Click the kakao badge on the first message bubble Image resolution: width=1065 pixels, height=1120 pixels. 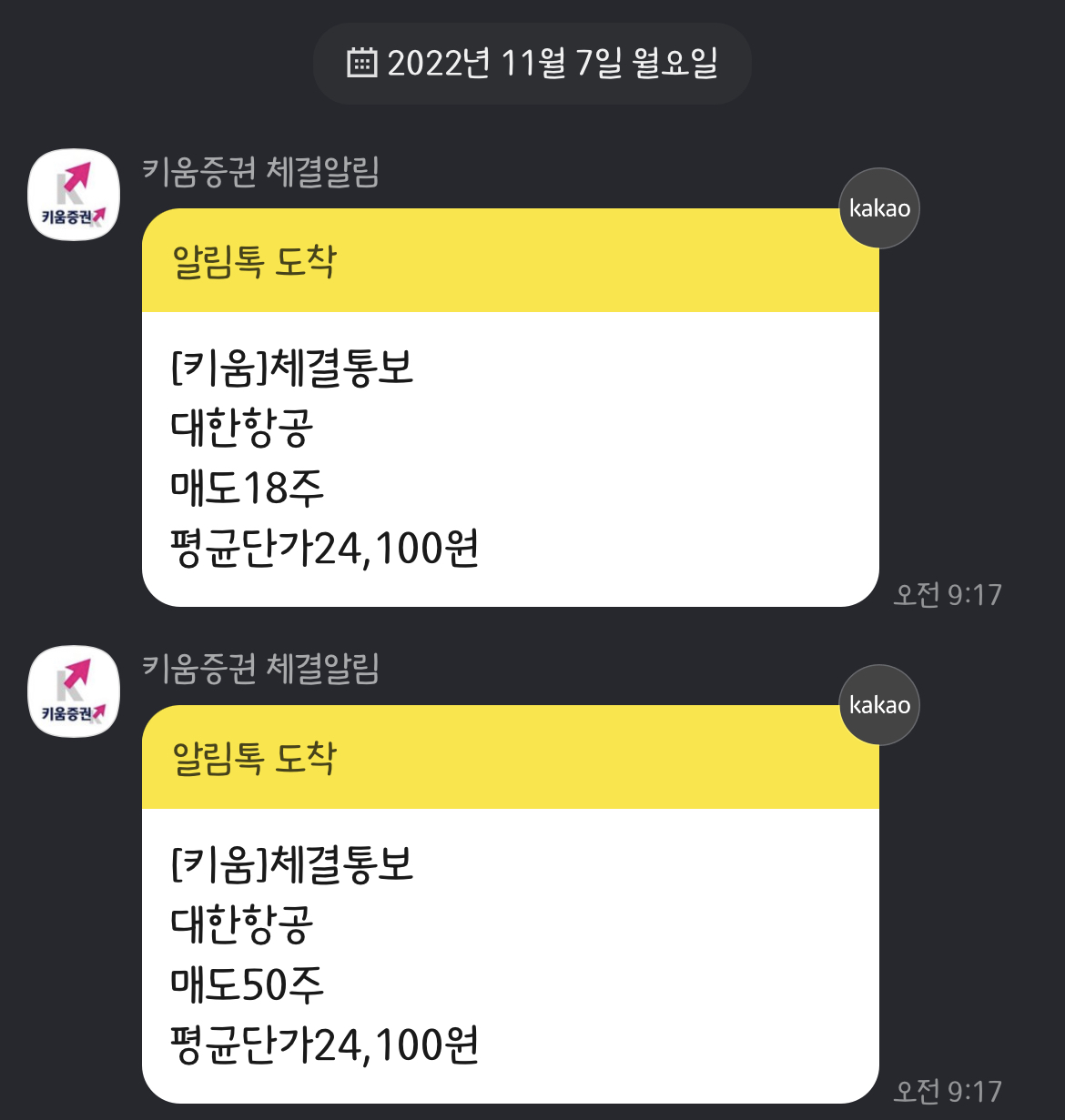pos(877,208)
